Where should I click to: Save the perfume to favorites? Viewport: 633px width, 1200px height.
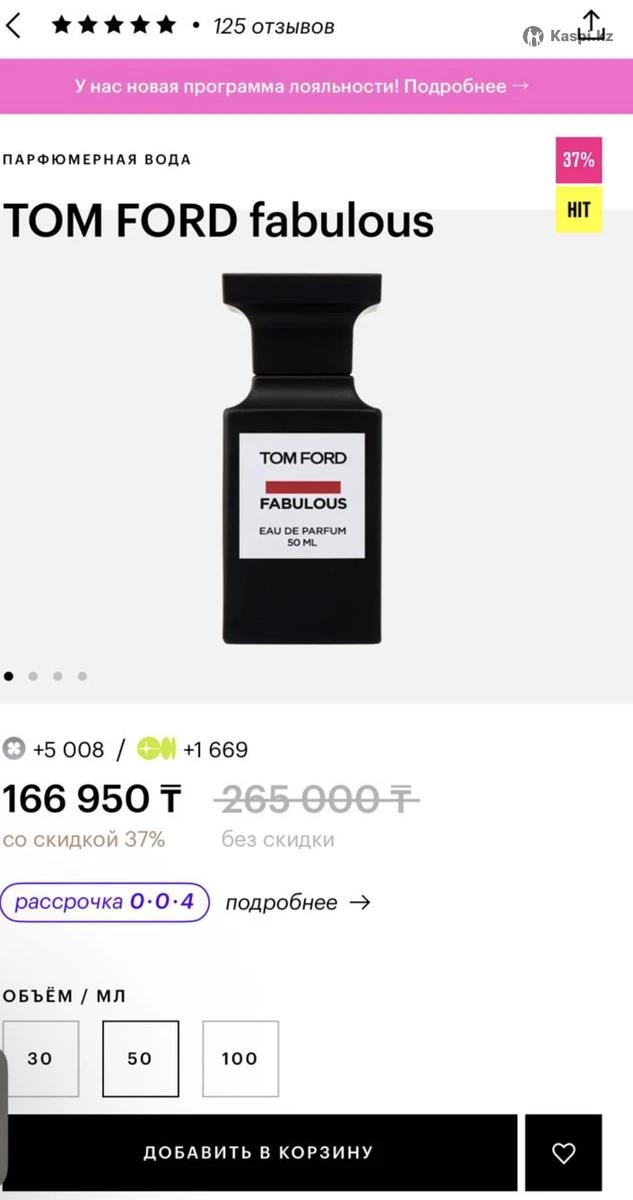click(x=564, y=1153)
